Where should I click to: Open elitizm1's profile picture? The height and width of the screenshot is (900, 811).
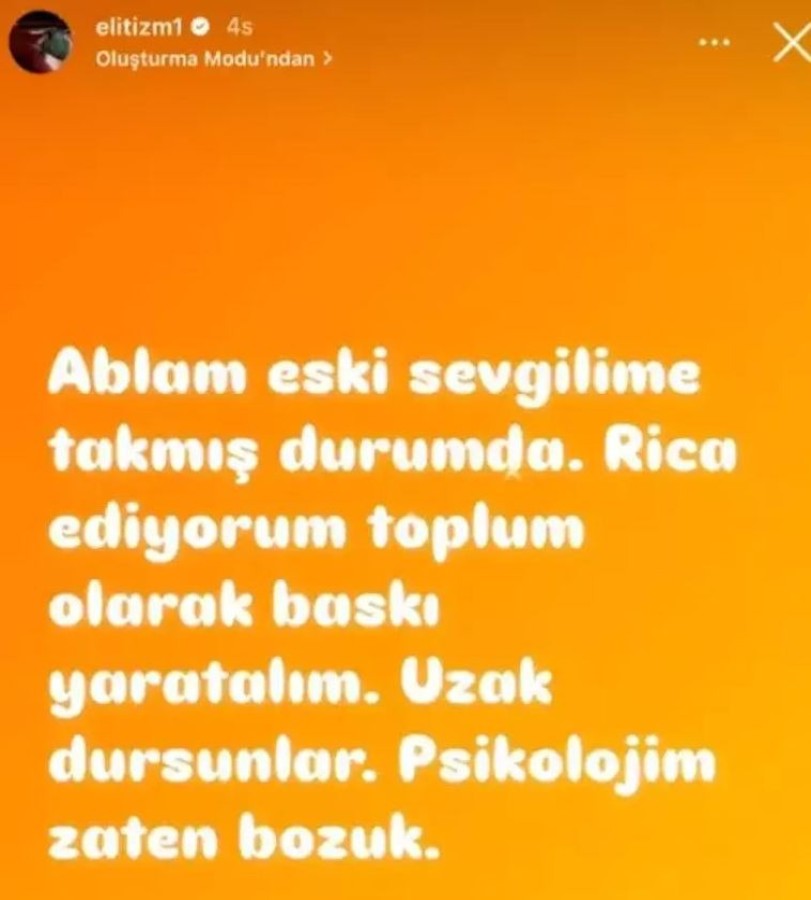point(40,42)
